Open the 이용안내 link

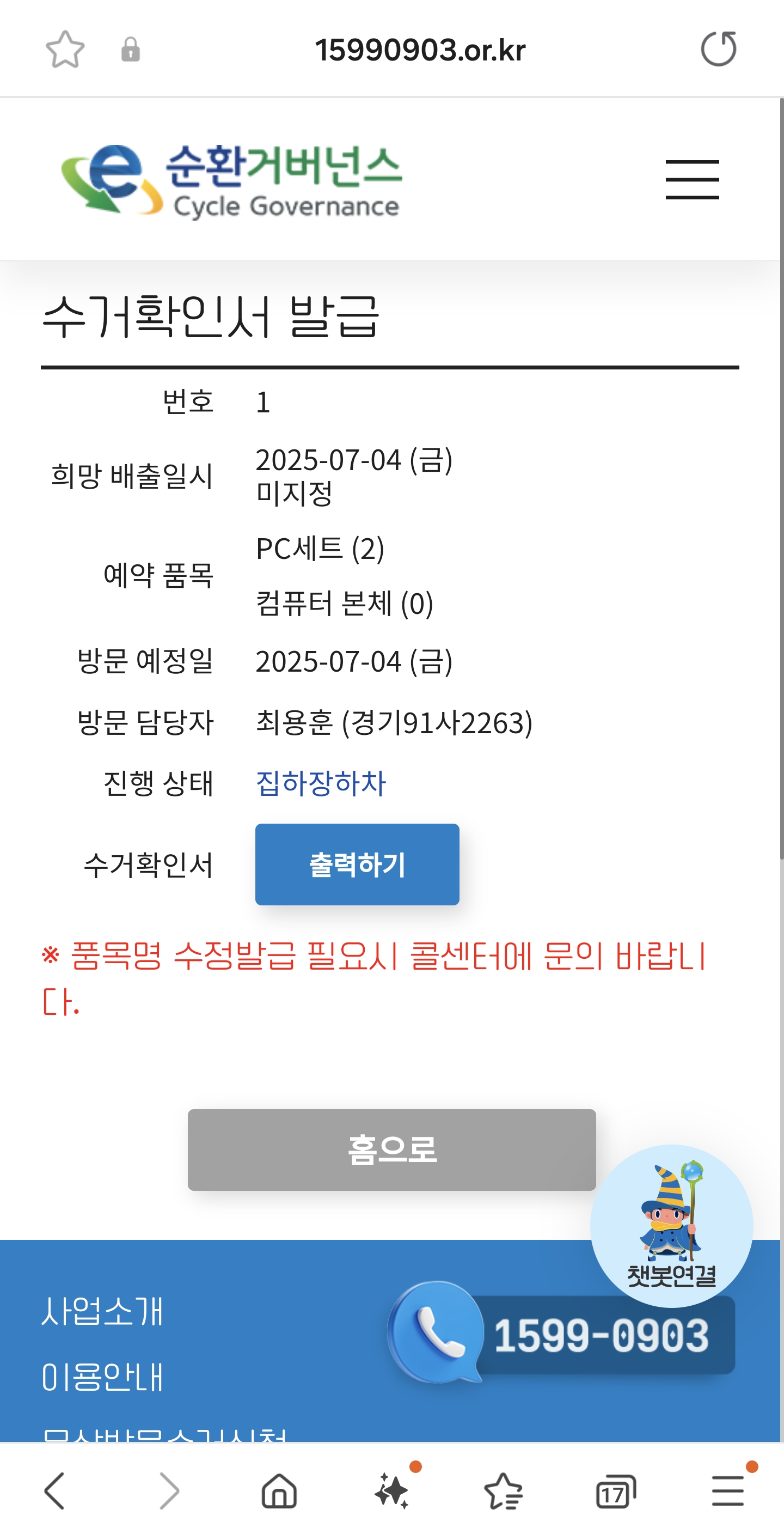click(102, 1377)
